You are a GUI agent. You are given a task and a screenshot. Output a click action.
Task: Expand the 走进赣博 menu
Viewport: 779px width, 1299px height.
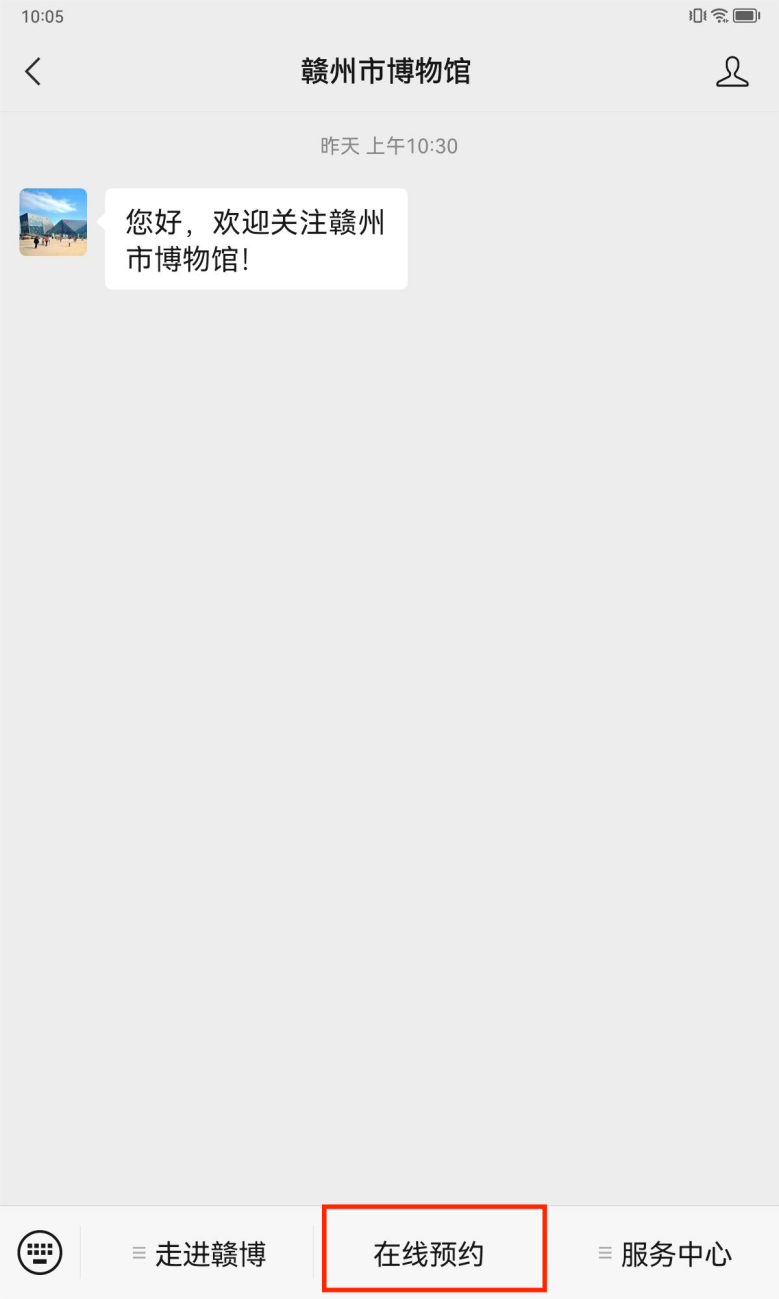coord(200,1253)
